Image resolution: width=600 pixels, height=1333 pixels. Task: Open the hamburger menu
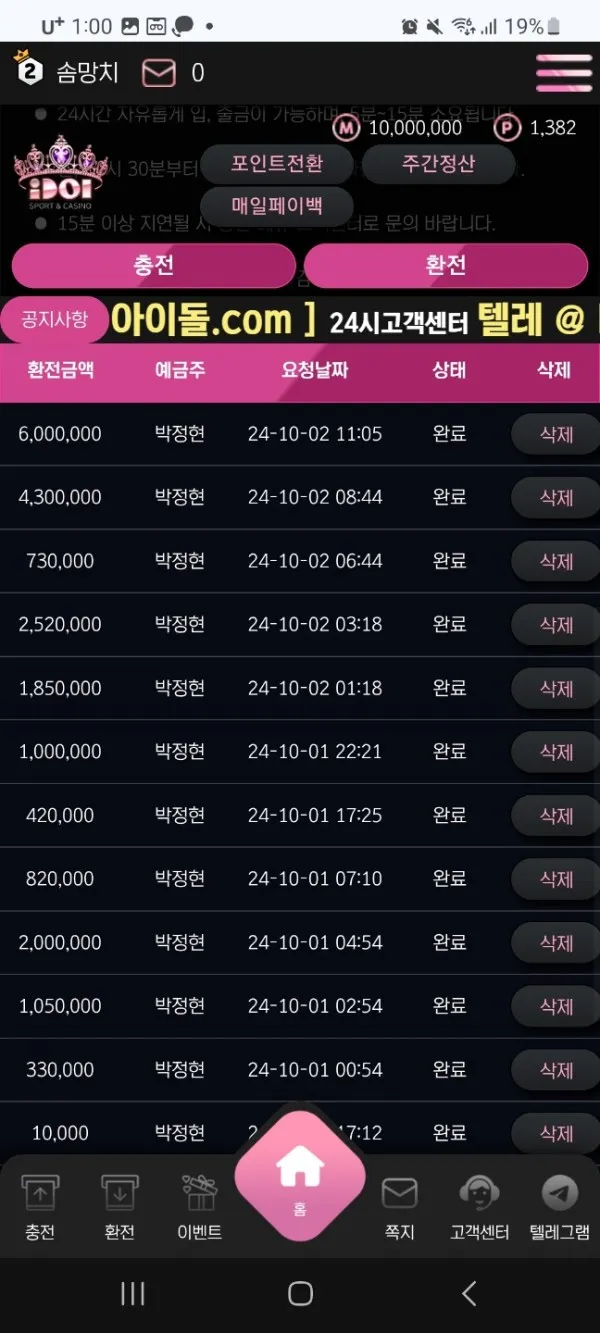click(564, 73)
